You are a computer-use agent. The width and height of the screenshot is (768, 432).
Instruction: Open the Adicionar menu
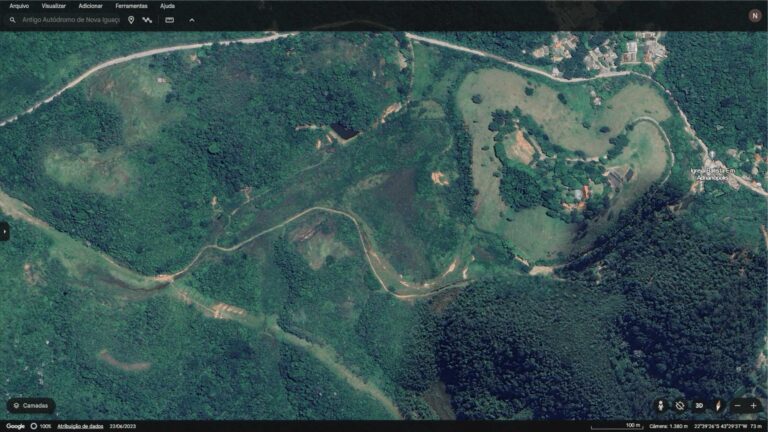tap(90, 6)
